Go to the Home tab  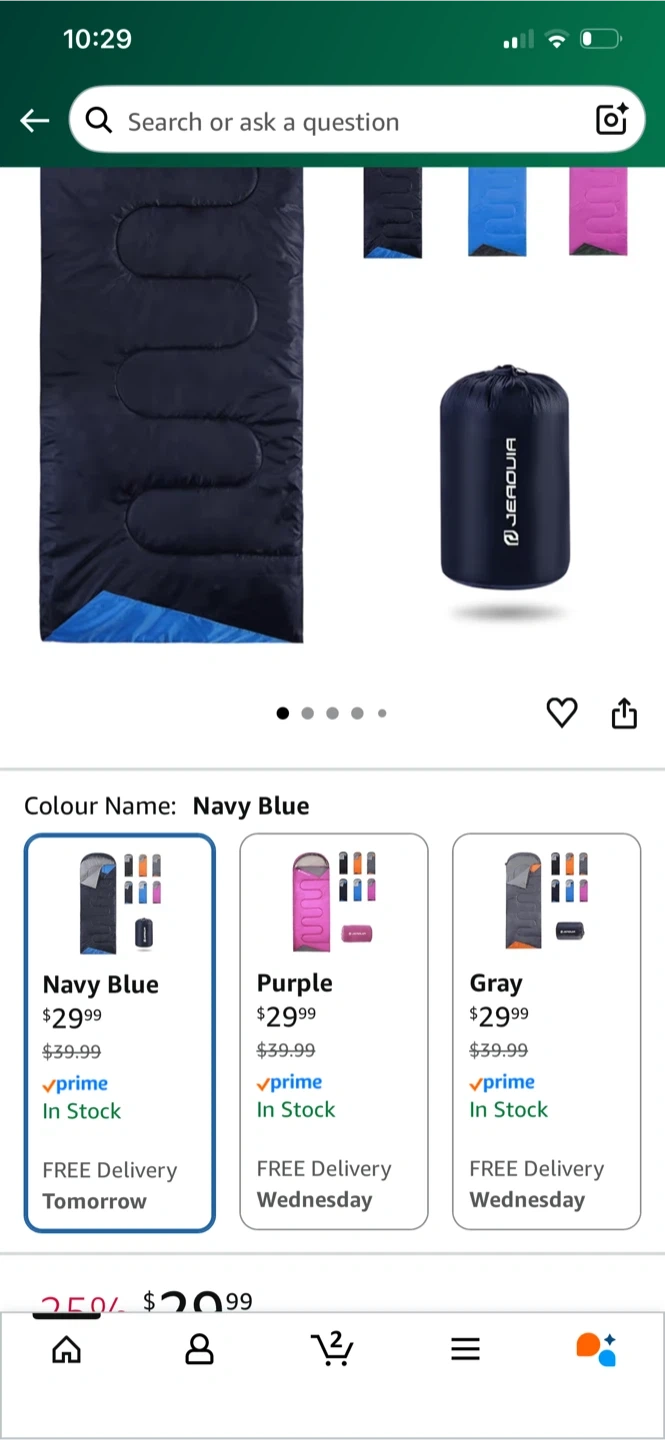(x=66, y=1350)
